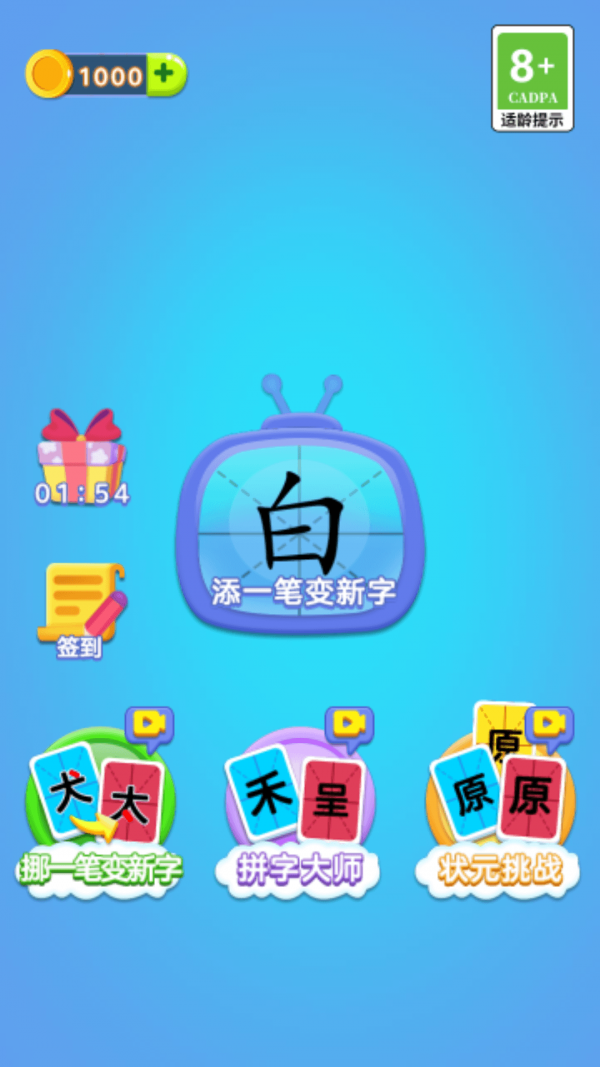Open the 8+ CADPA age rating notice

coord(532,78)
